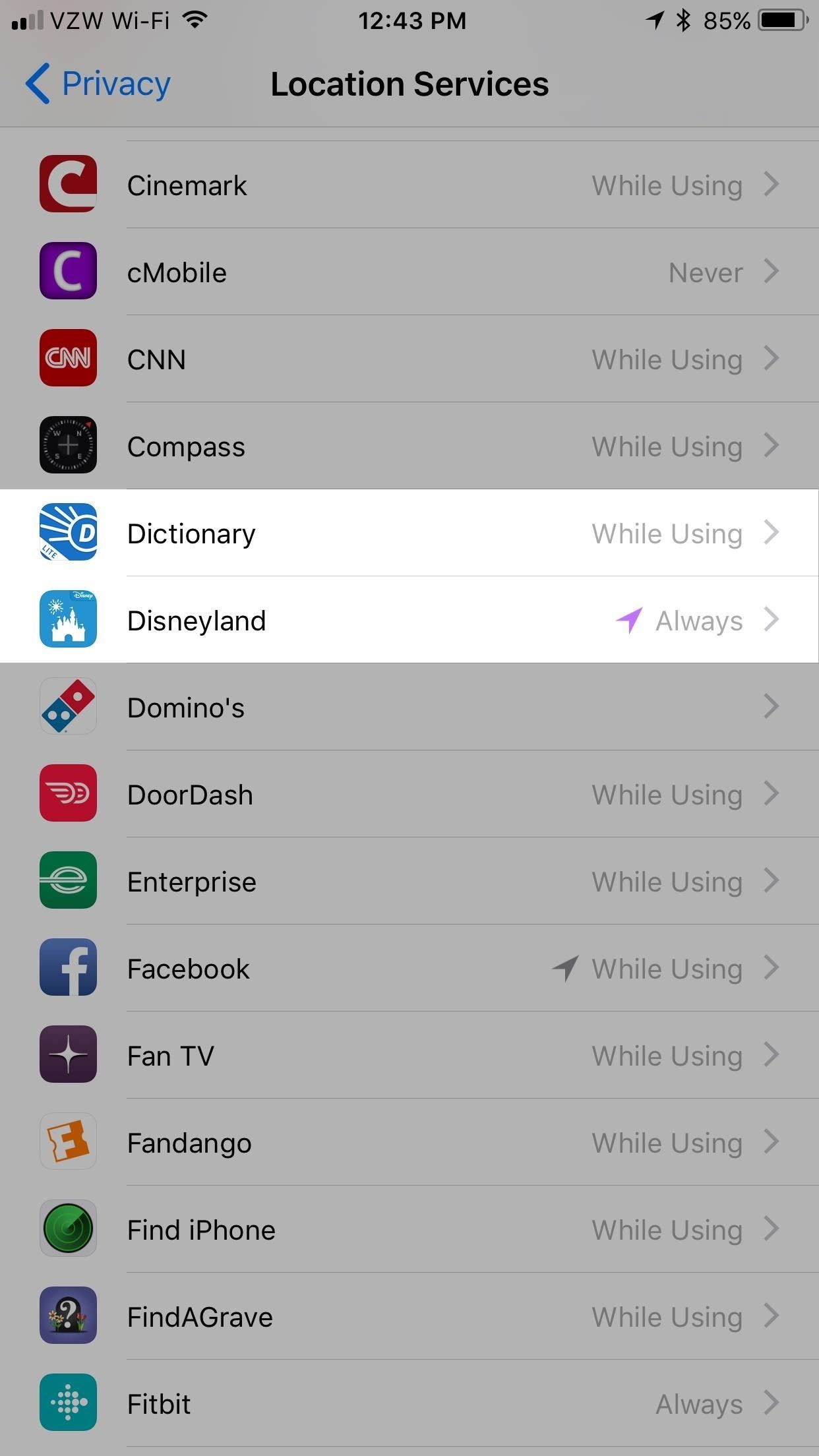Select Fan TV location row
Viewport: 819px width, 1456px height.
point(409,1056)
